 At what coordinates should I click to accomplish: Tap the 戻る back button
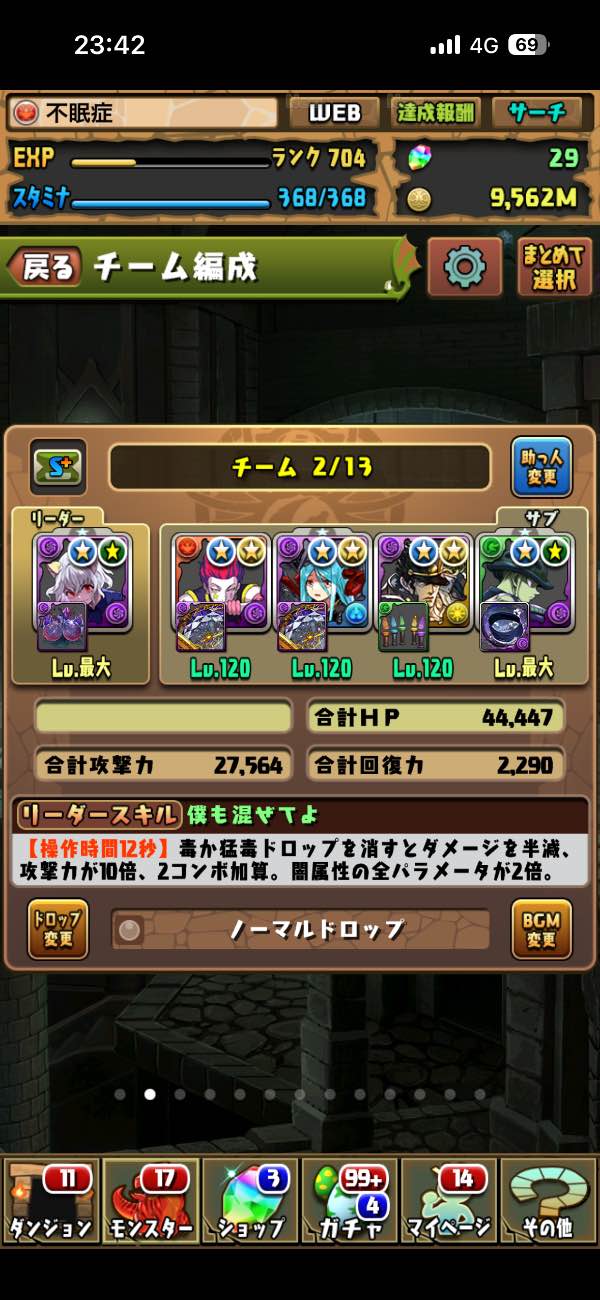click(x=44, y=267)
